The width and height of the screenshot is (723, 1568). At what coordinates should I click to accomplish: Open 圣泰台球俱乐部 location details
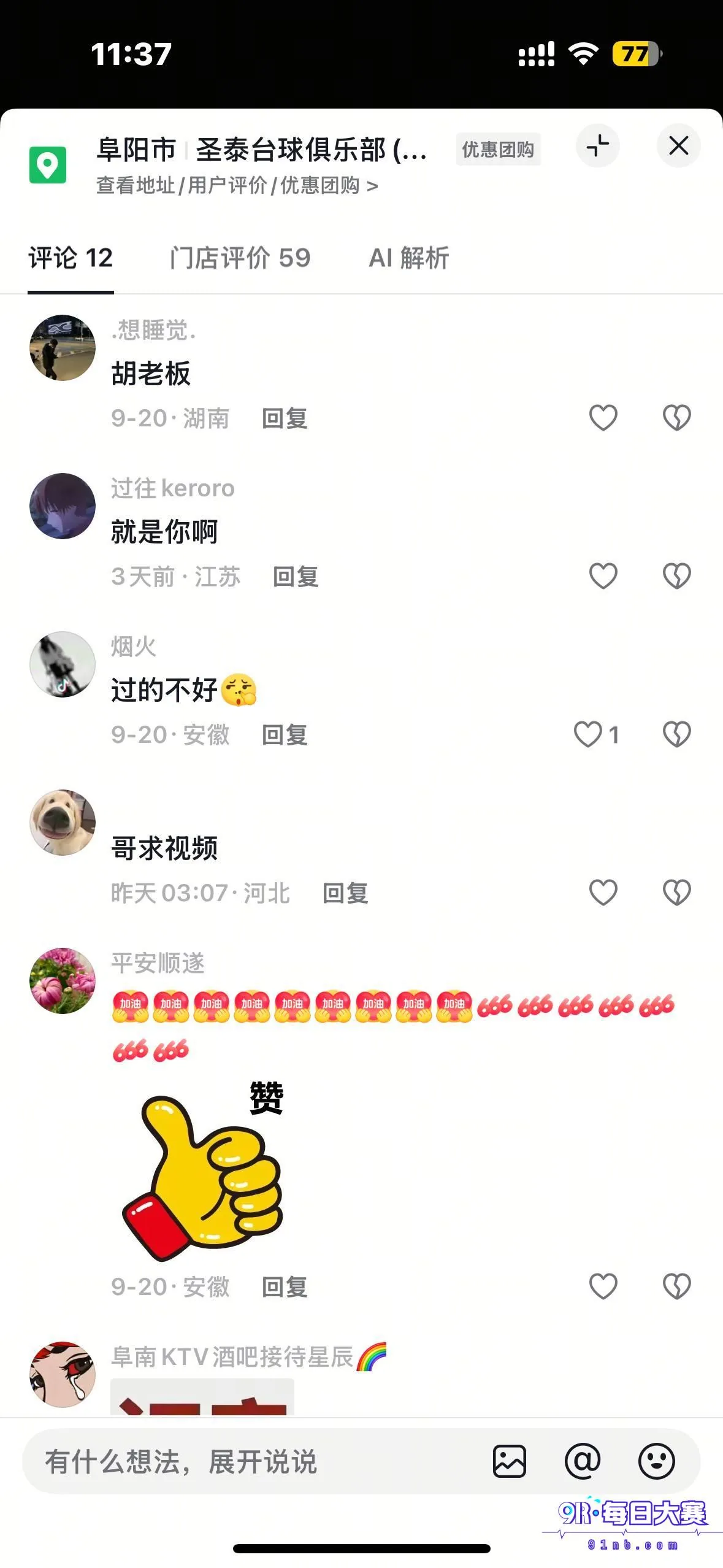click(262, 164)
